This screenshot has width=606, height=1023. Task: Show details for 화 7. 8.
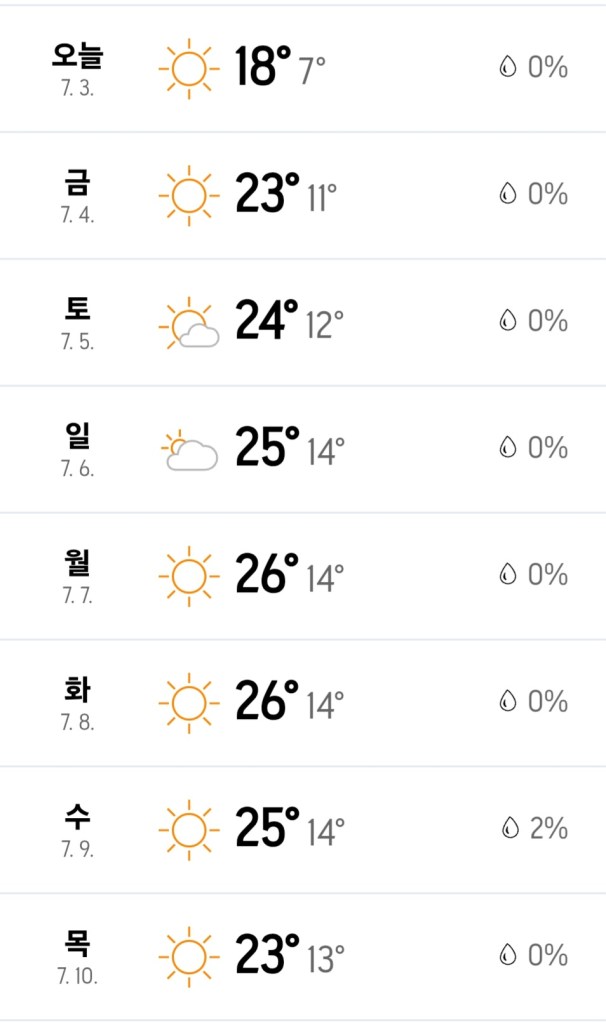click(302, 703)
